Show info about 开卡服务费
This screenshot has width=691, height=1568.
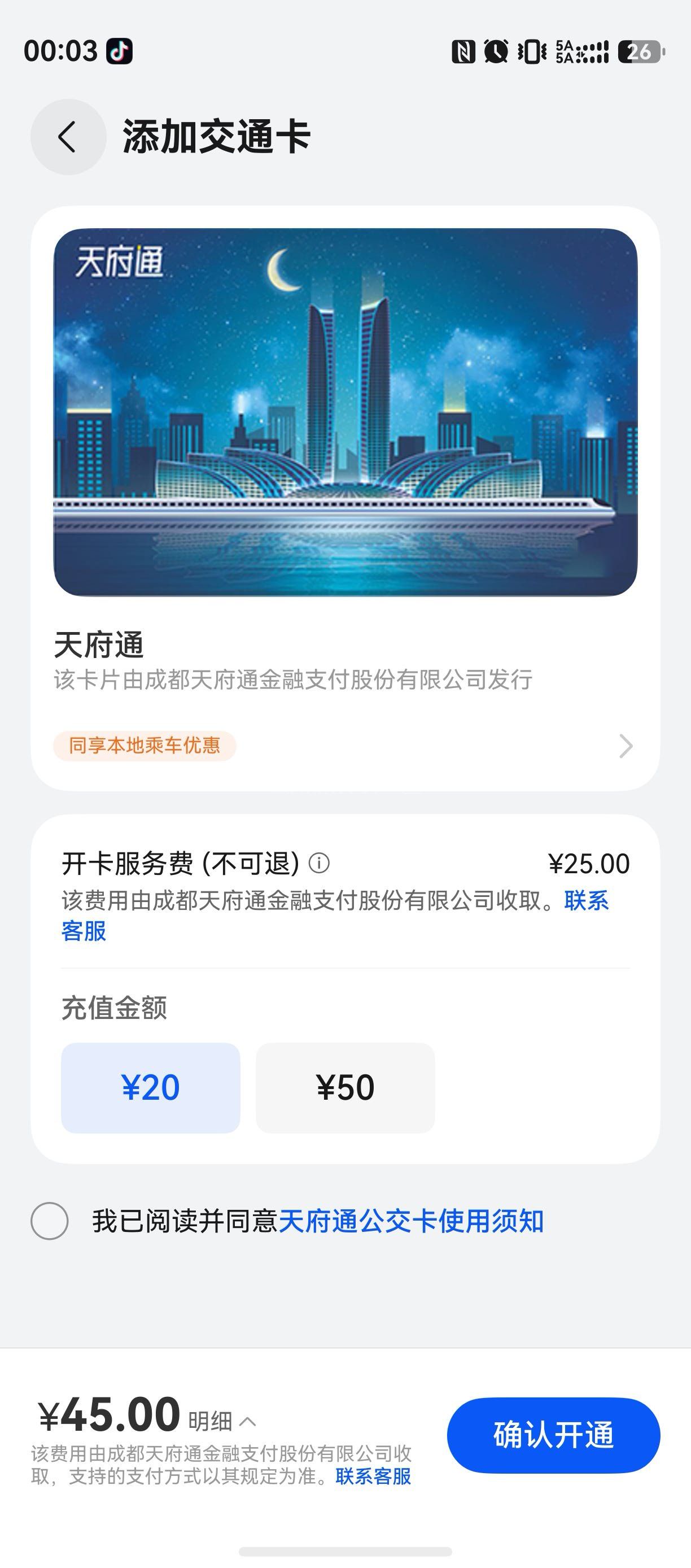(x=320, y=863)
